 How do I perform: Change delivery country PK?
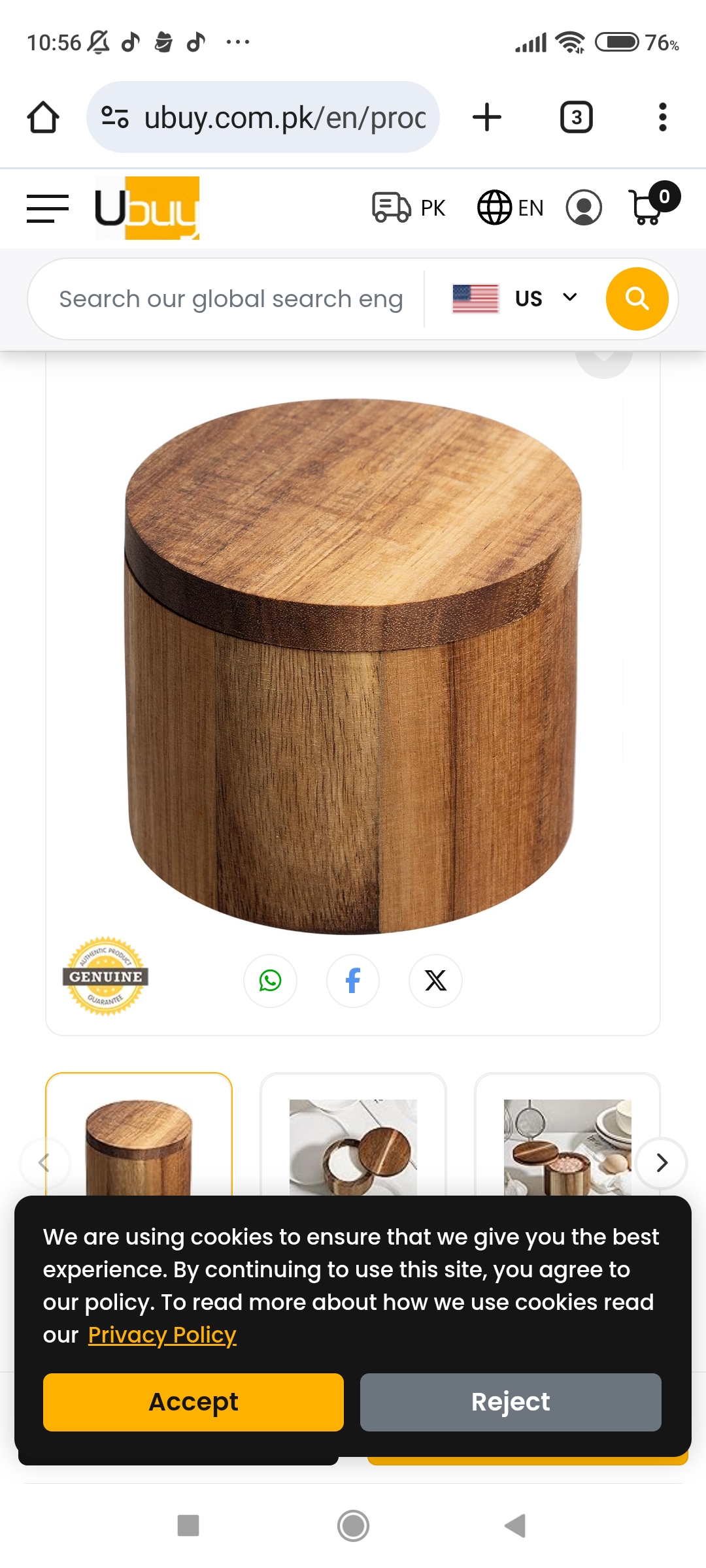click(409, 208)
